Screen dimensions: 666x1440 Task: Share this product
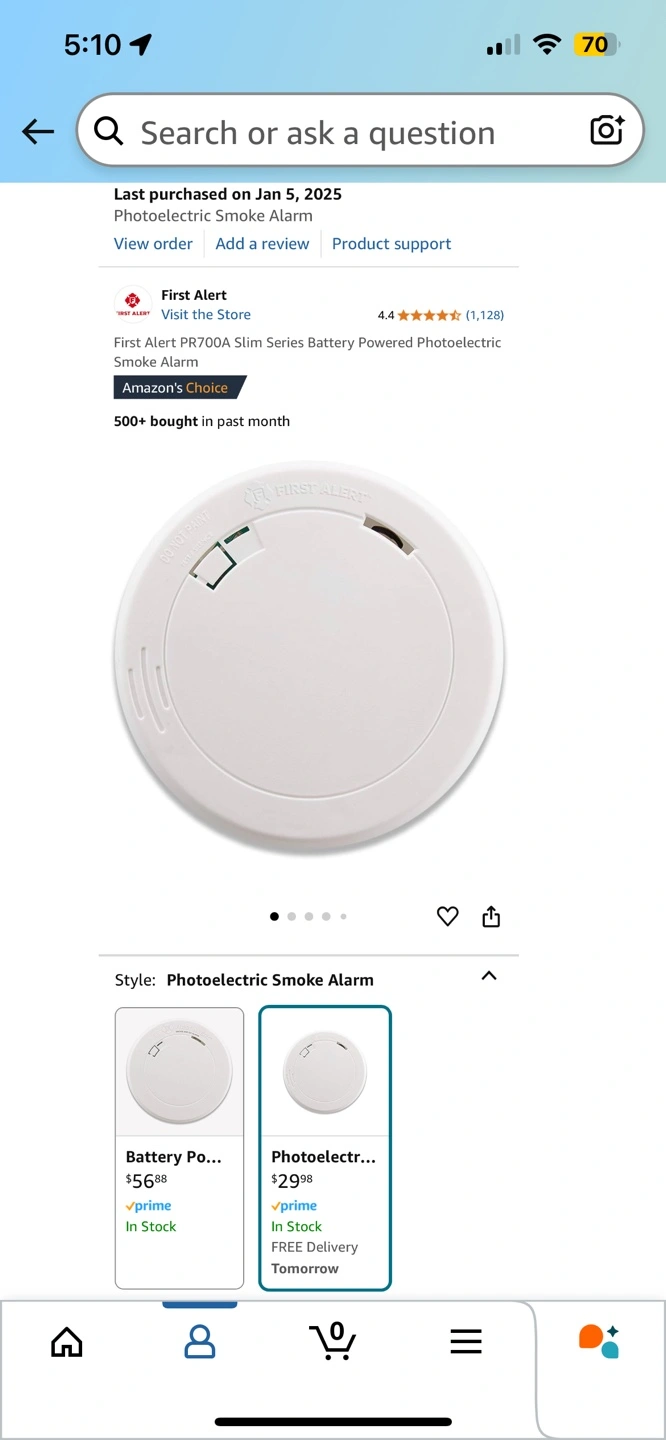point(491,916)
